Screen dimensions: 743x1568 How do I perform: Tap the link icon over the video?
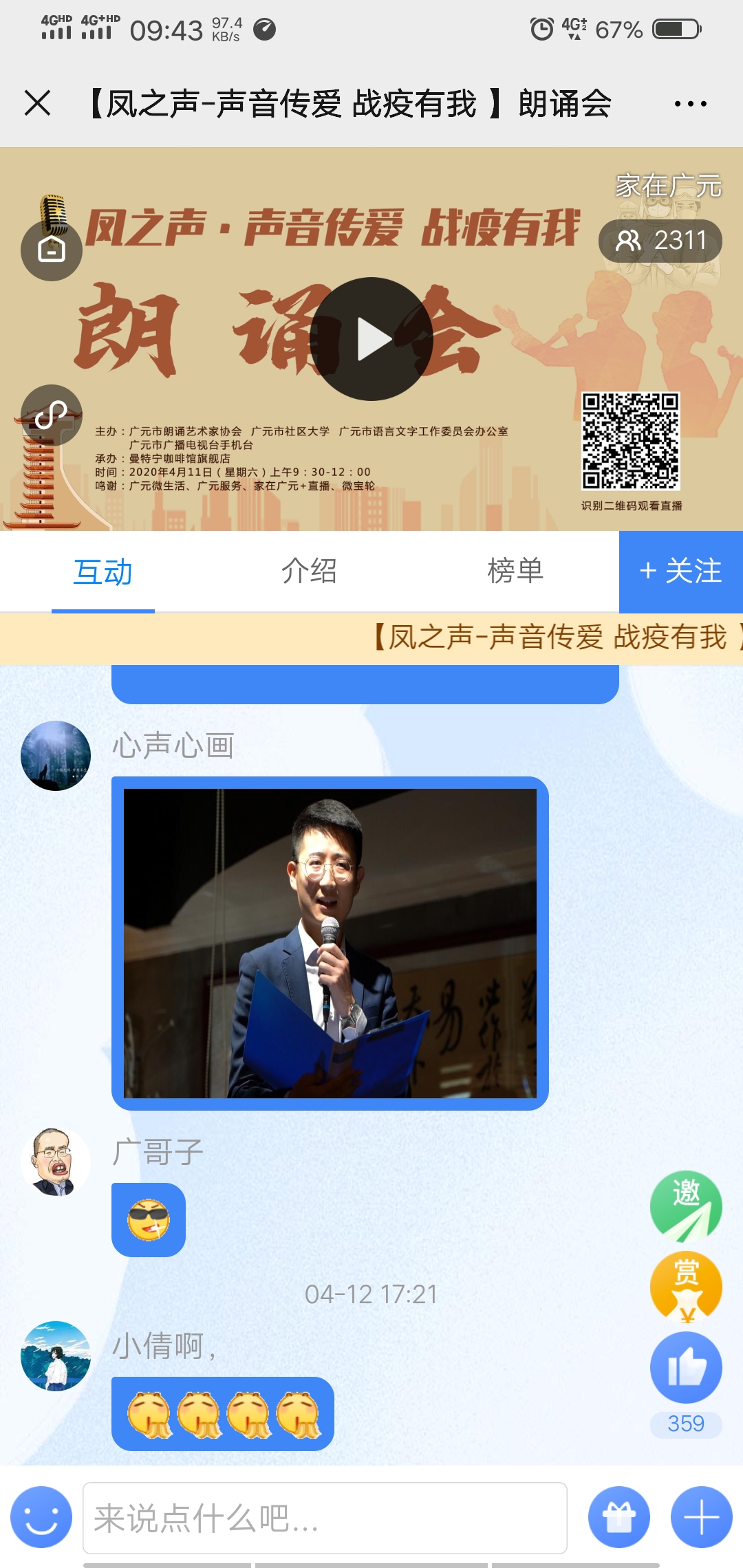coord(52,415)
